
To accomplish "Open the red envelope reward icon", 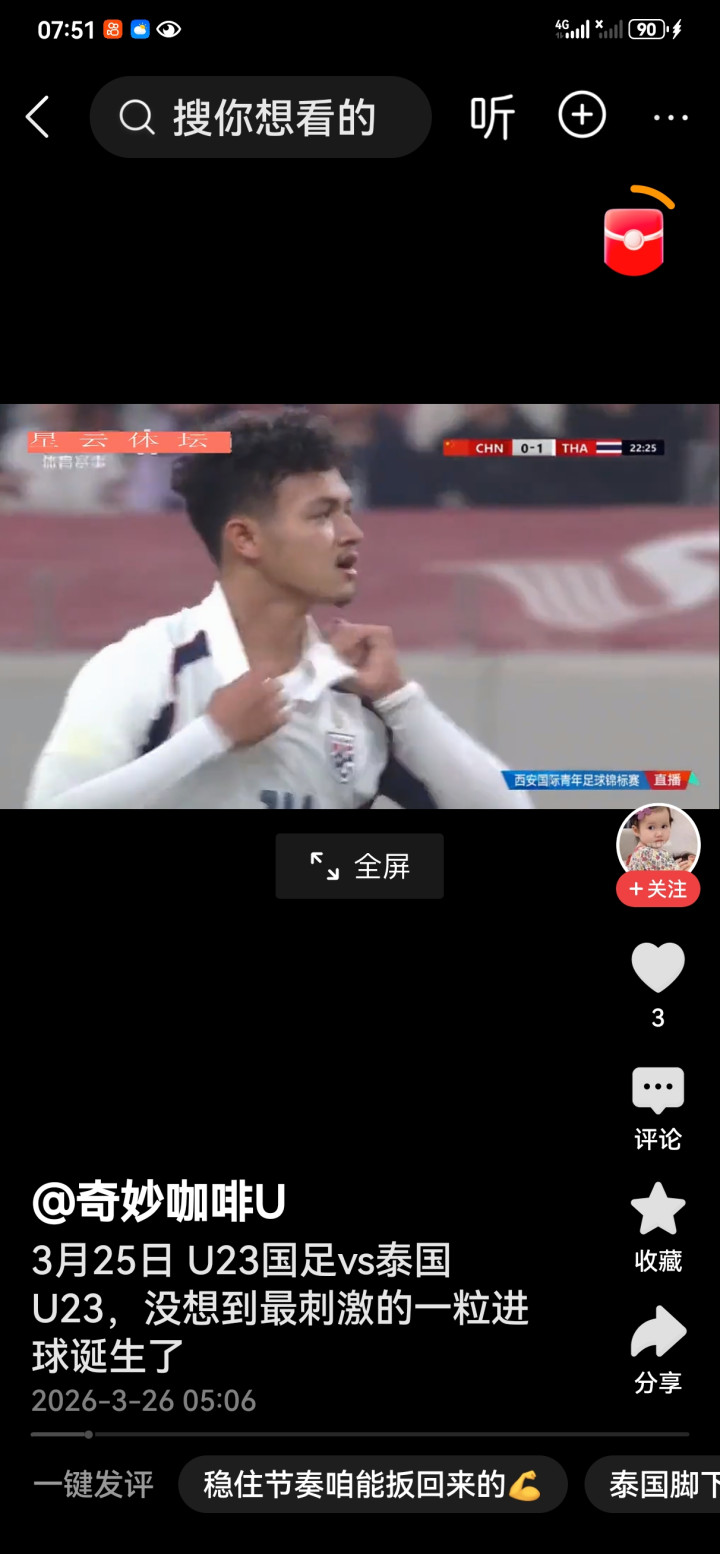I will click(x=634, y=238).
